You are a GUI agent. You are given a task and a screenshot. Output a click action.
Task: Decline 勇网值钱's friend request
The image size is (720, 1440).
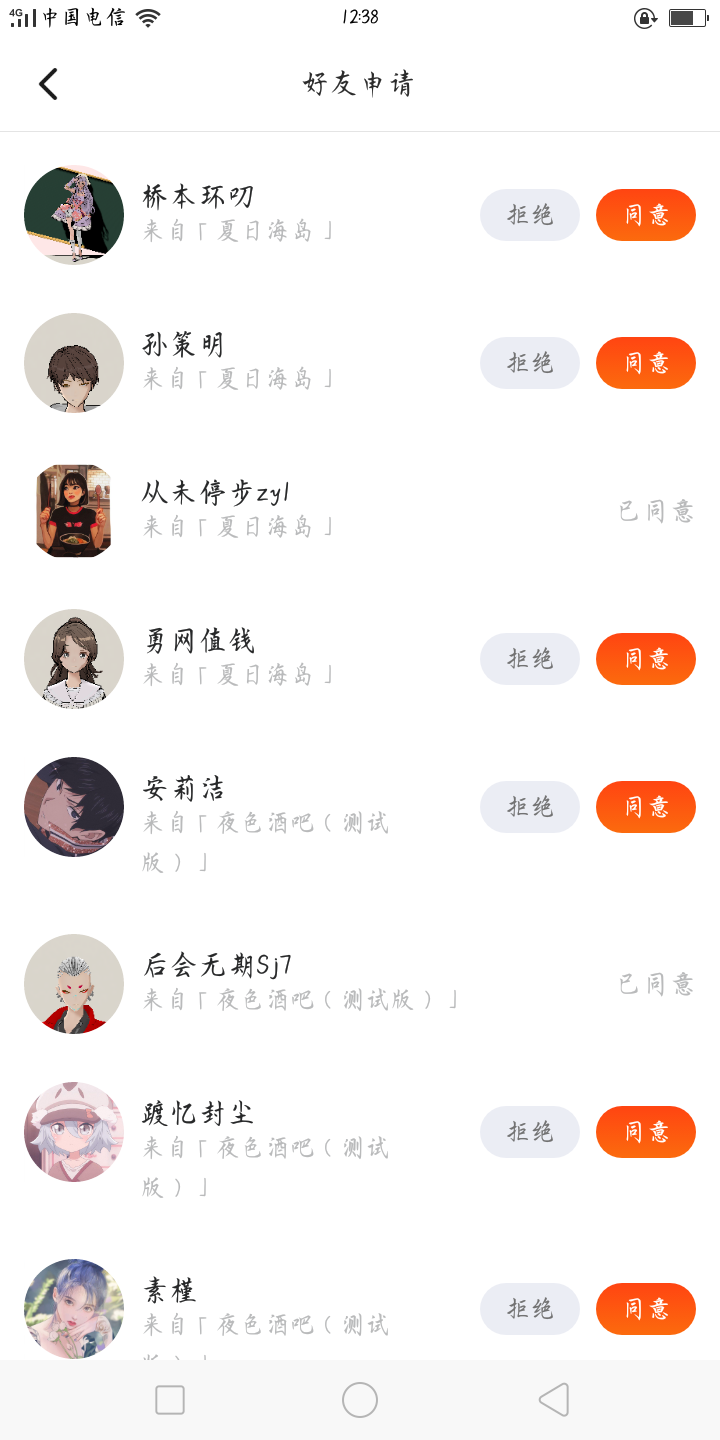point(530,659)
